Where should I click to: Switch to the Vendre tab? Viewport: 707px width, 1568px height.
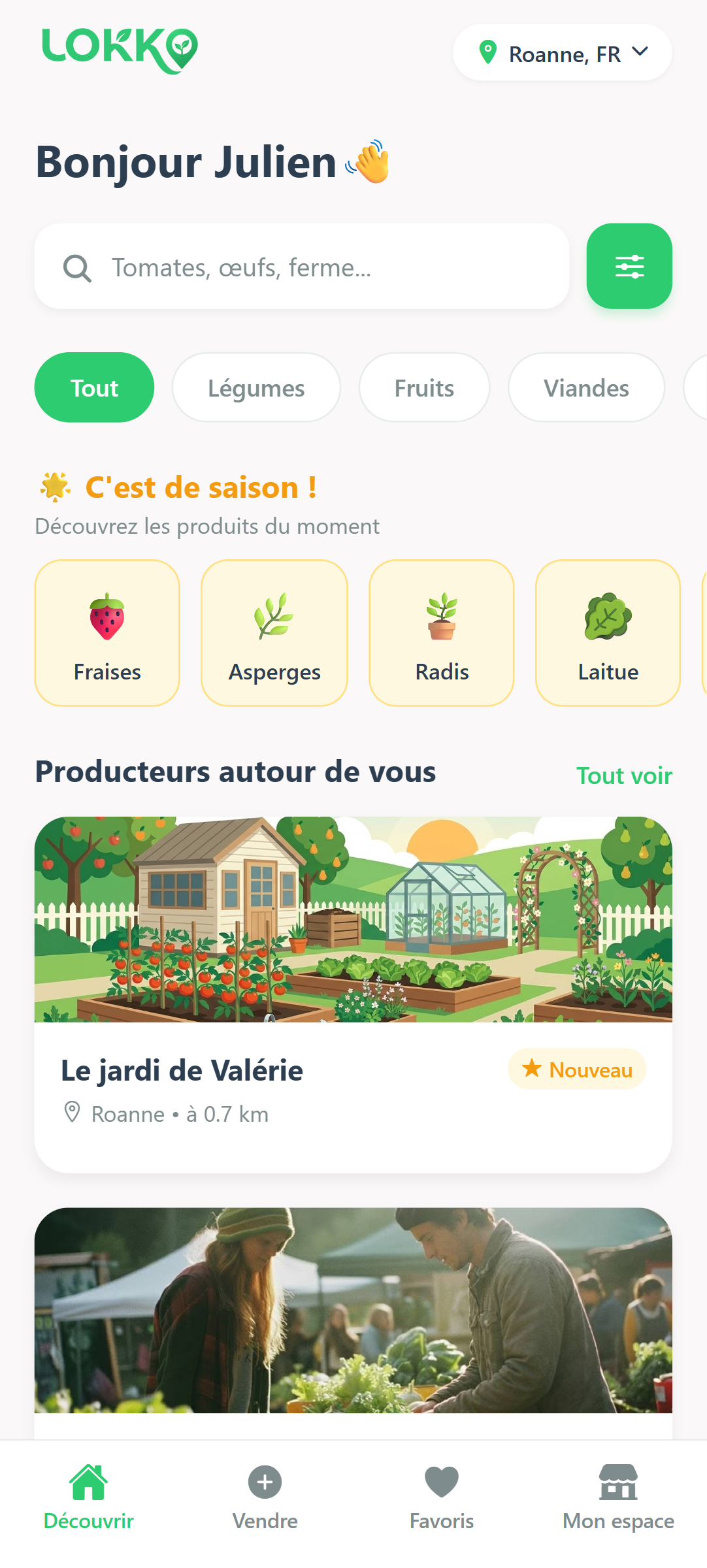[x=265, y=1496]
